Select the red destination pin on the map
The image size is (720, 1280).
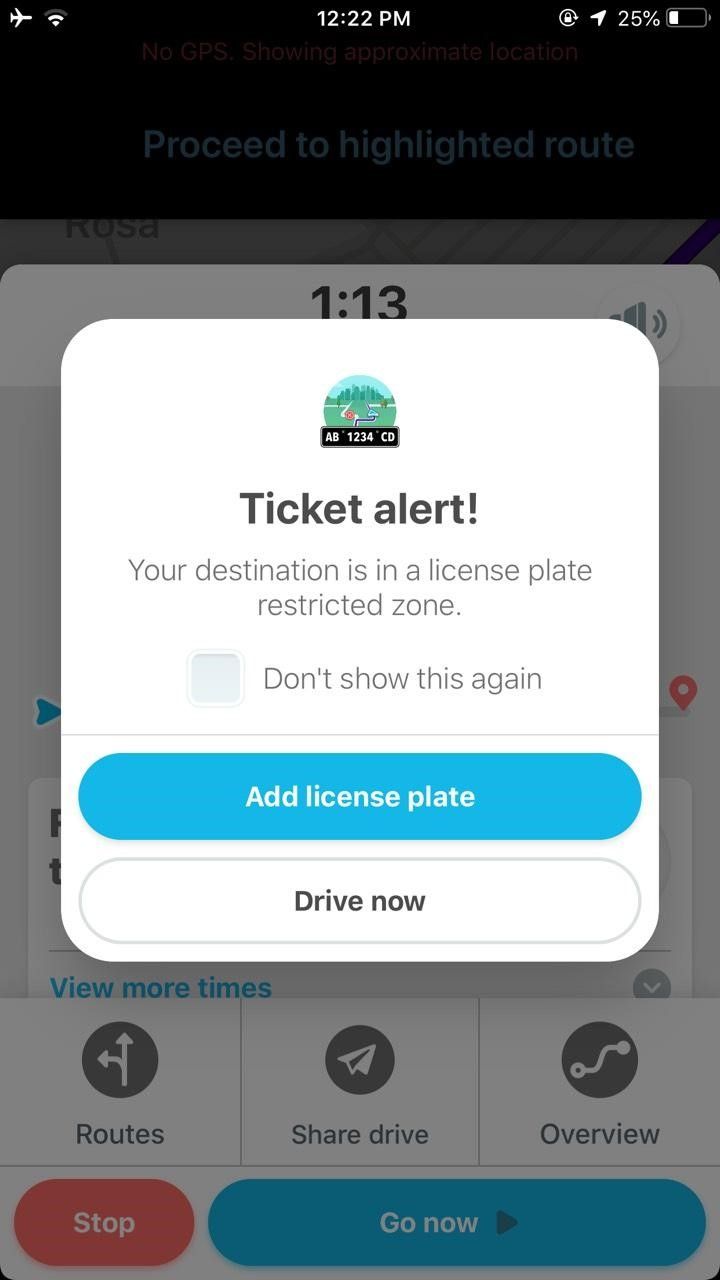[x=683, y=694]
